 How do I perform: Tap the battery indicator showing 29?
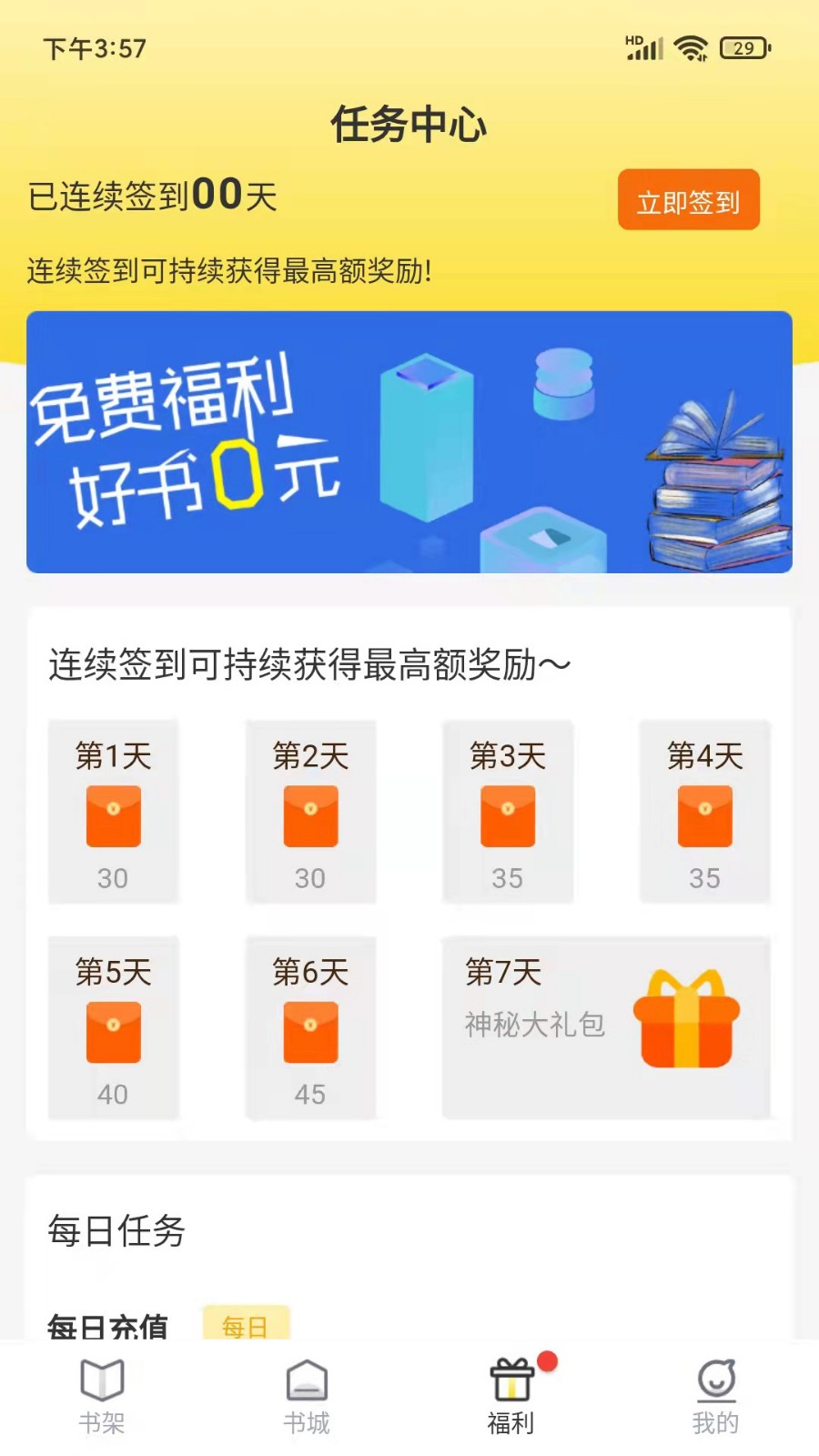[742, 47]
